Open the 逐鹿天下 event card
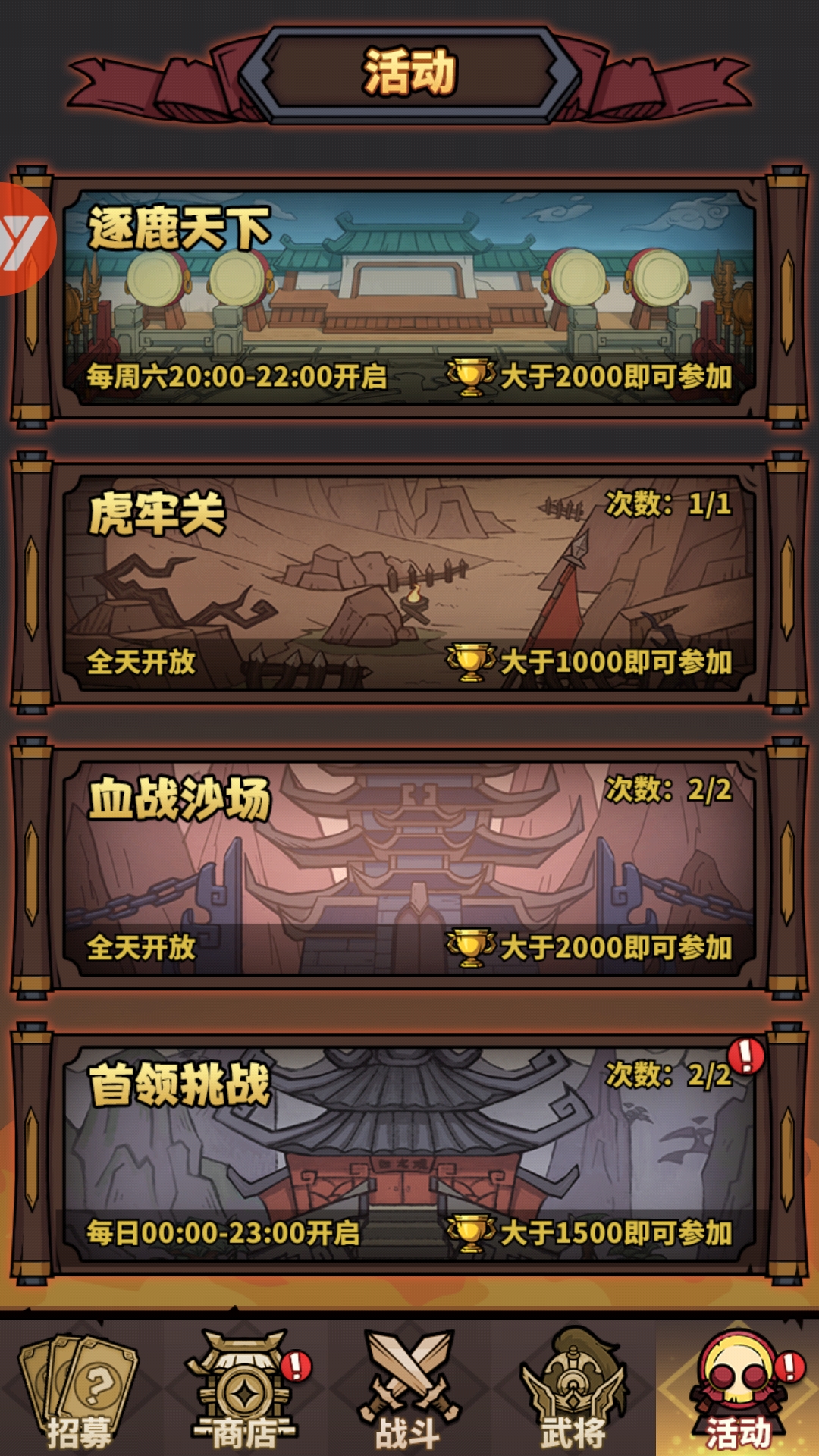This screenshot has width=819, height=1456. (x=409, y=297)
